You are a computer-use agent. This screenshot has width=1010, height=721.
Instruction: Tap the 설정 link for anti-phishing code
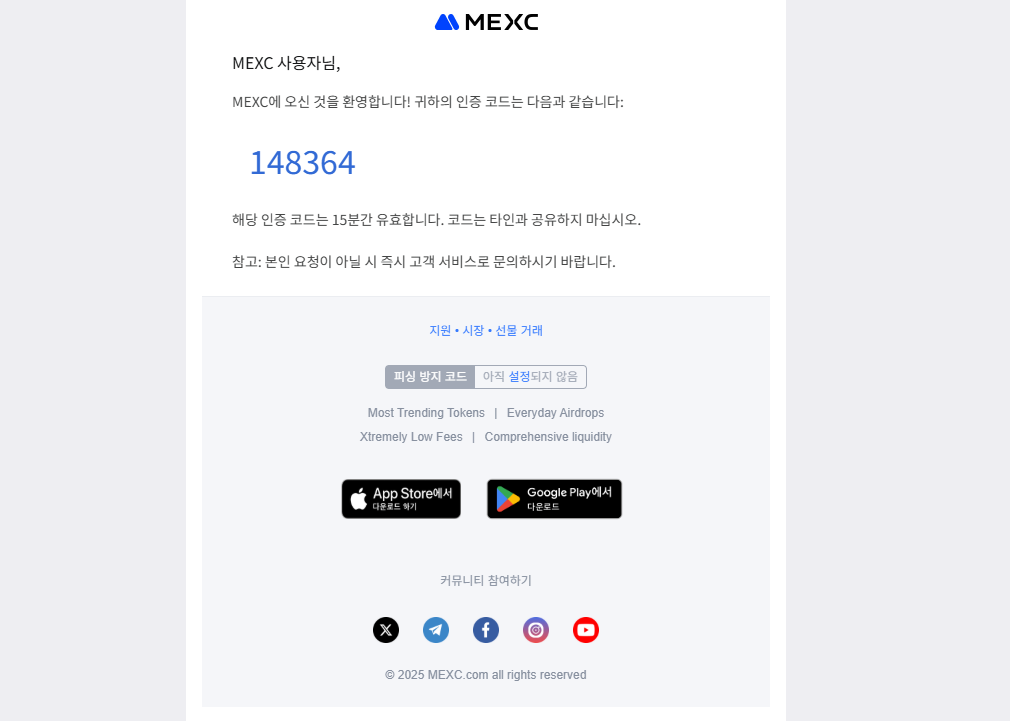pyautogui.click(x=519, y=377)
